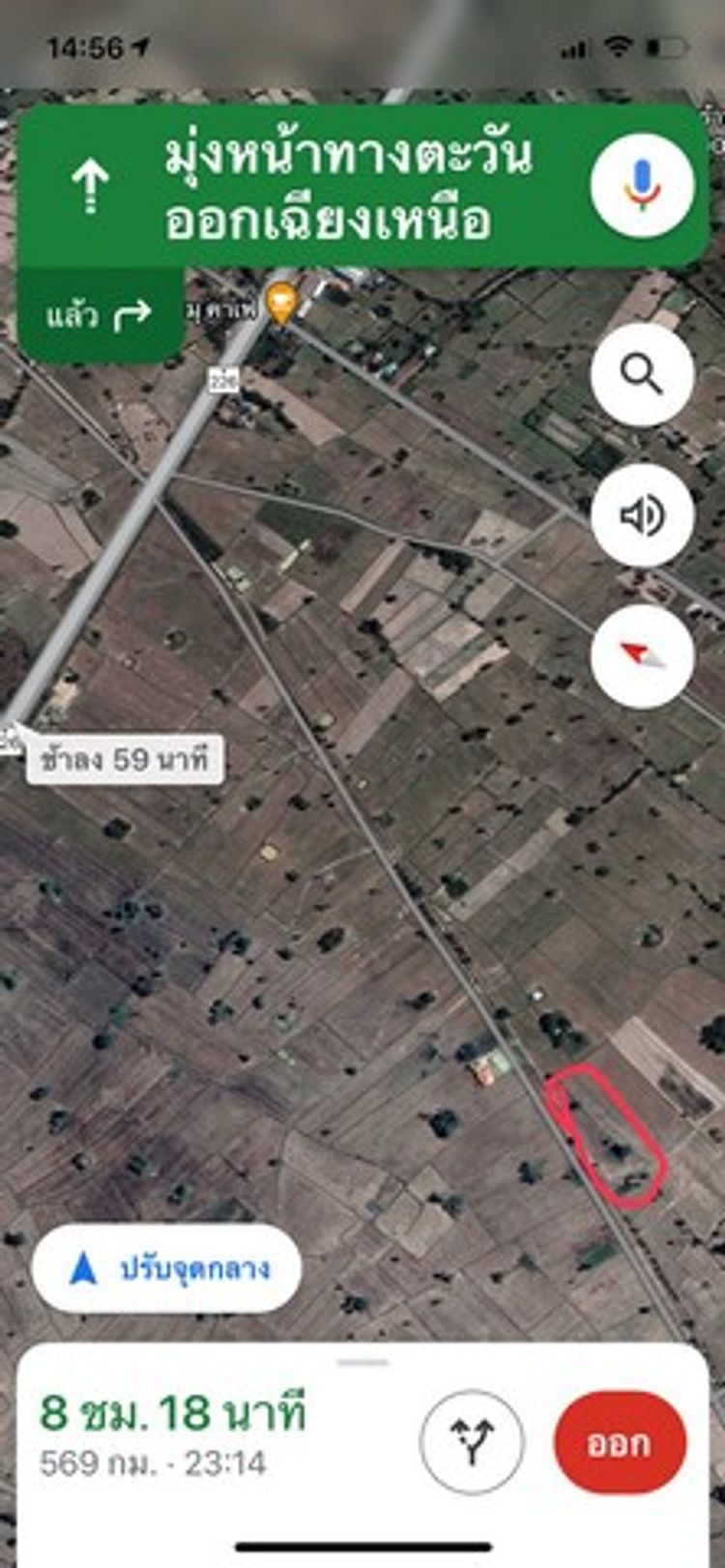Tap the voice assistant microphone button
Screen dimensions: 725x1568
coord(642,186)
